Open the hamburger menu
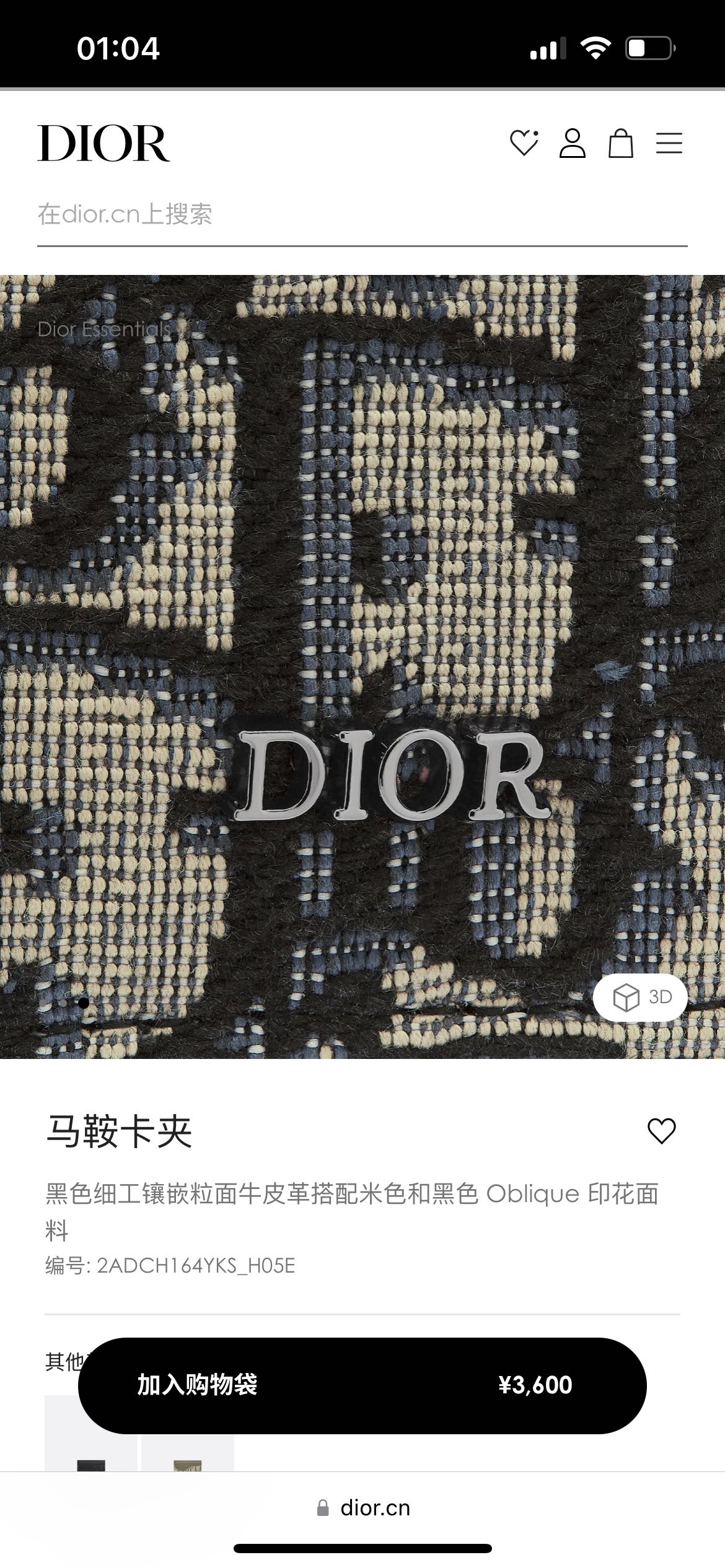The width and height of the screenshot is (725, 1568). coord(669,143)
